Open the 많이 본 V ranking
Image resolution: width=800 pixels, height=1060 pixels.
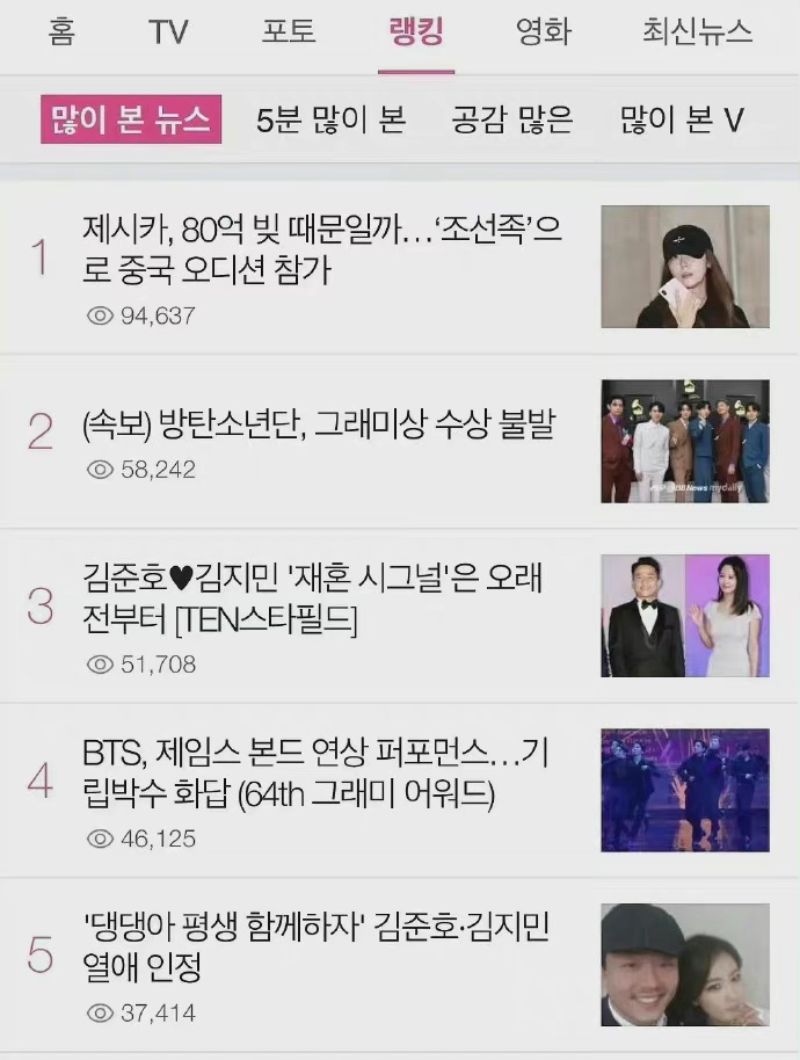click(683, 120)
